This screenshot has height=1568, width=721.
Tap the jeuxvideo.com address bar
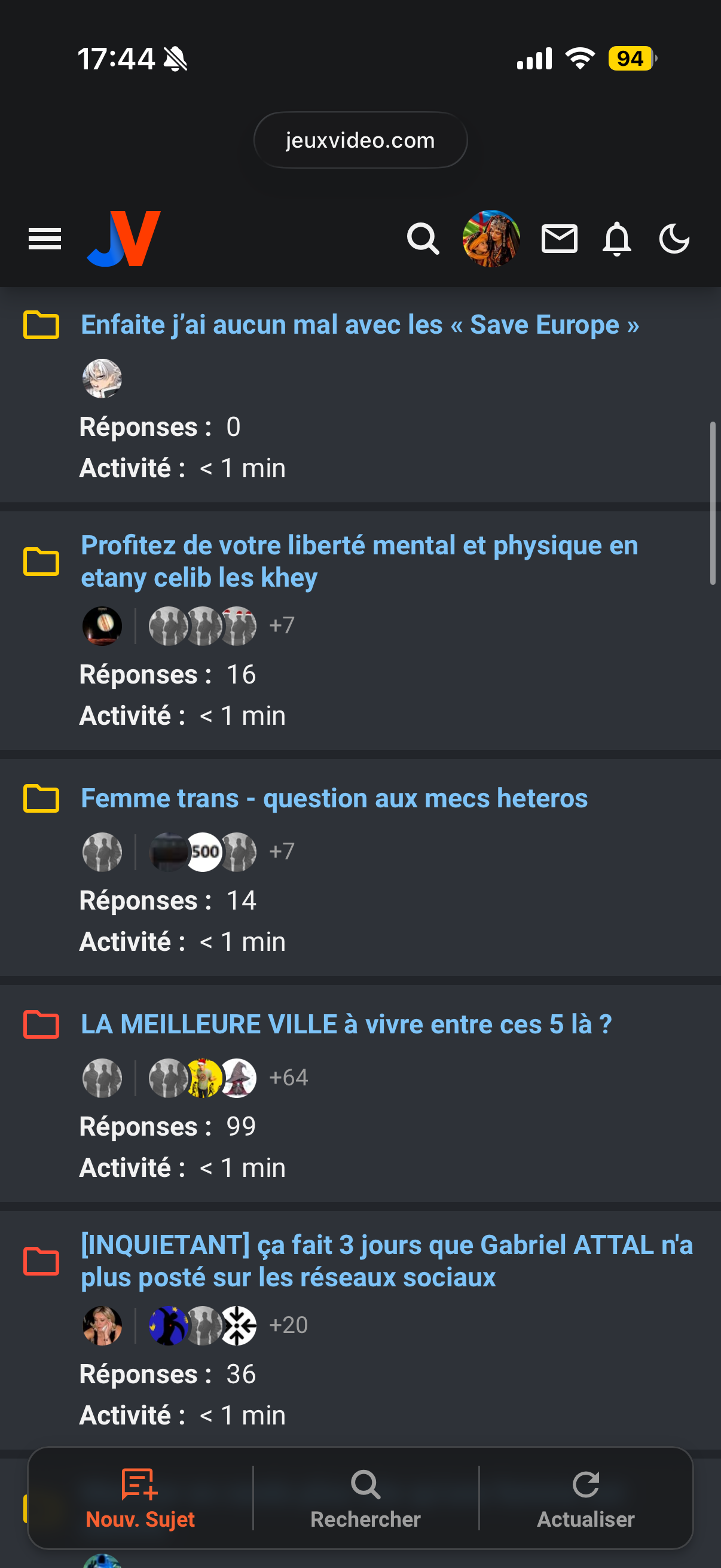pyautogui.click(x=360, y=140)
